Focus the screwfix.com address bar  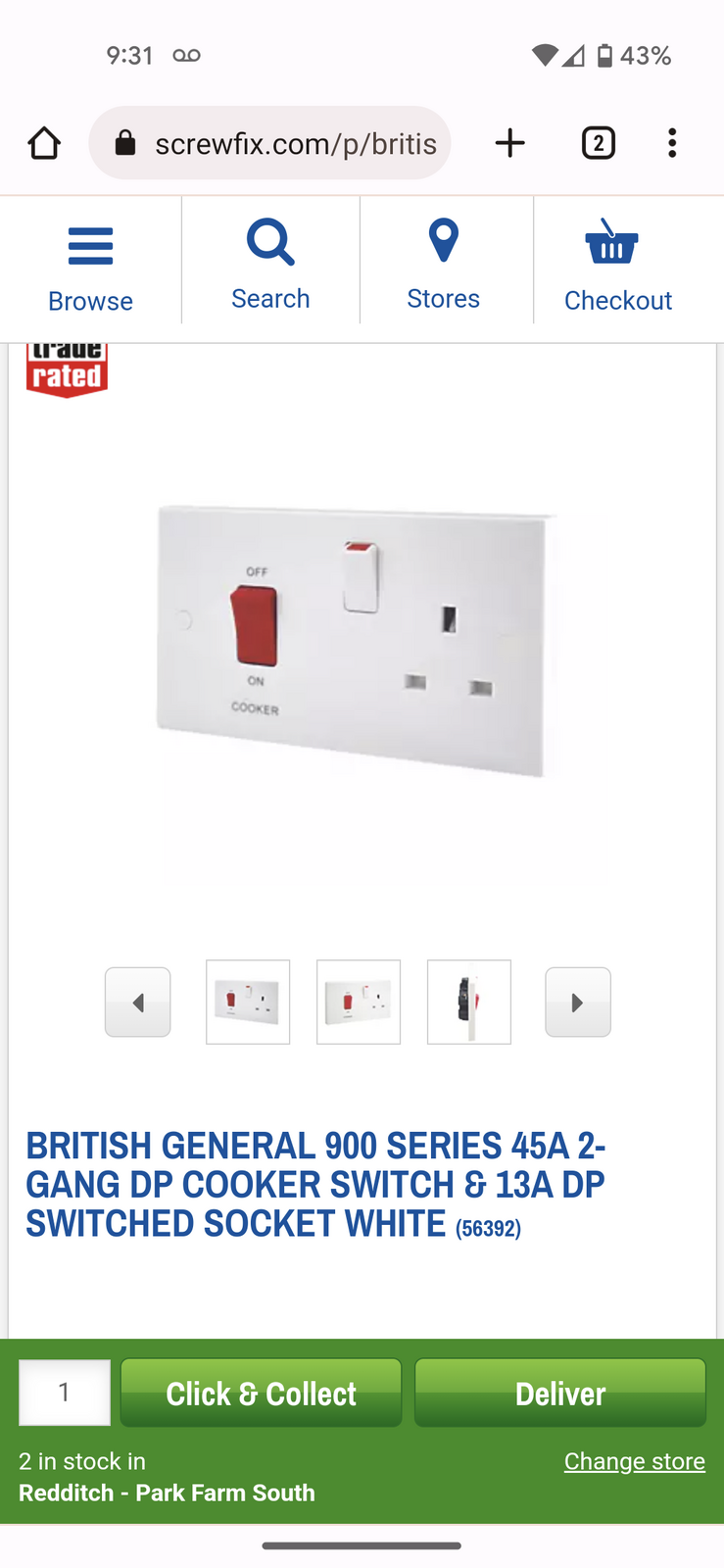294,143
